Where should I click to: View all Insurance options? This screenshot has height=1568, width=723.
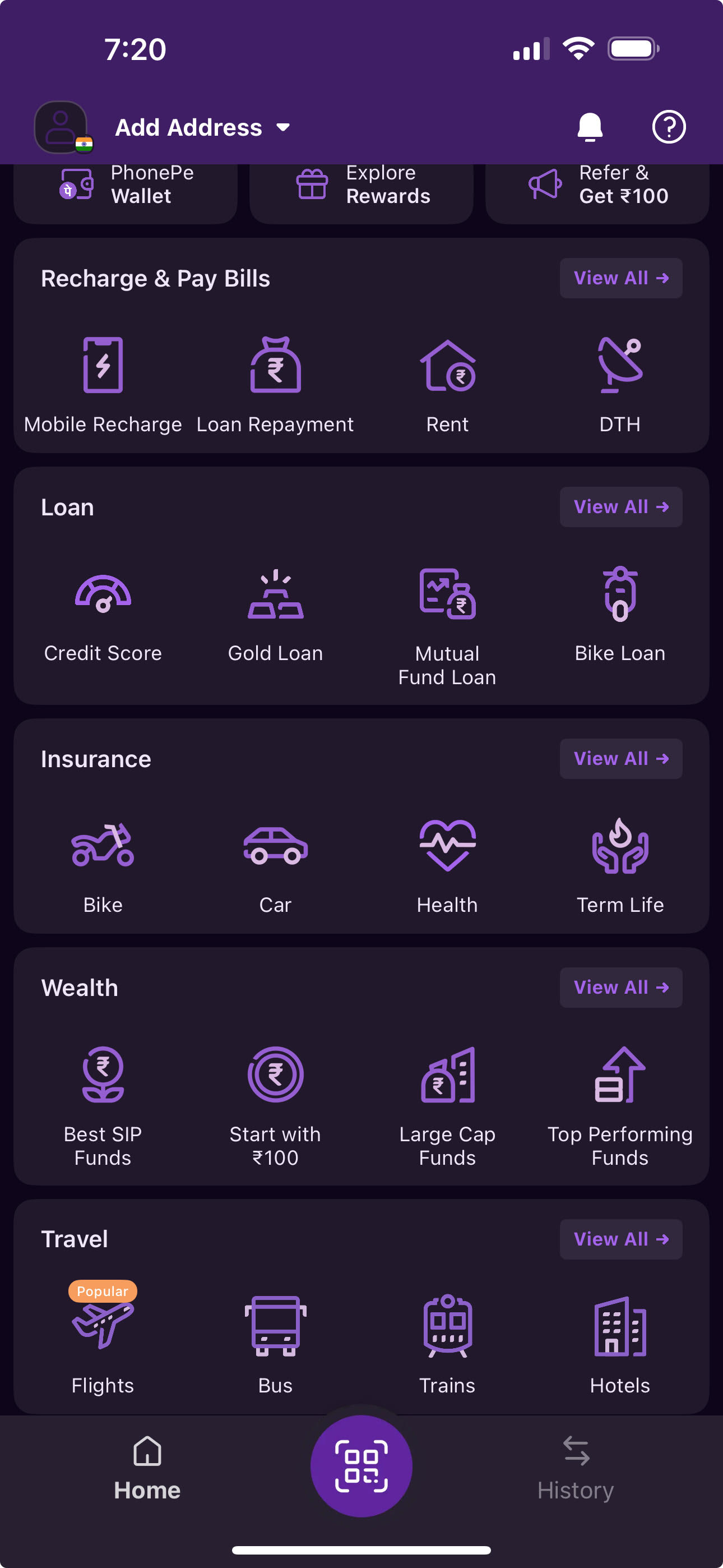620,758
